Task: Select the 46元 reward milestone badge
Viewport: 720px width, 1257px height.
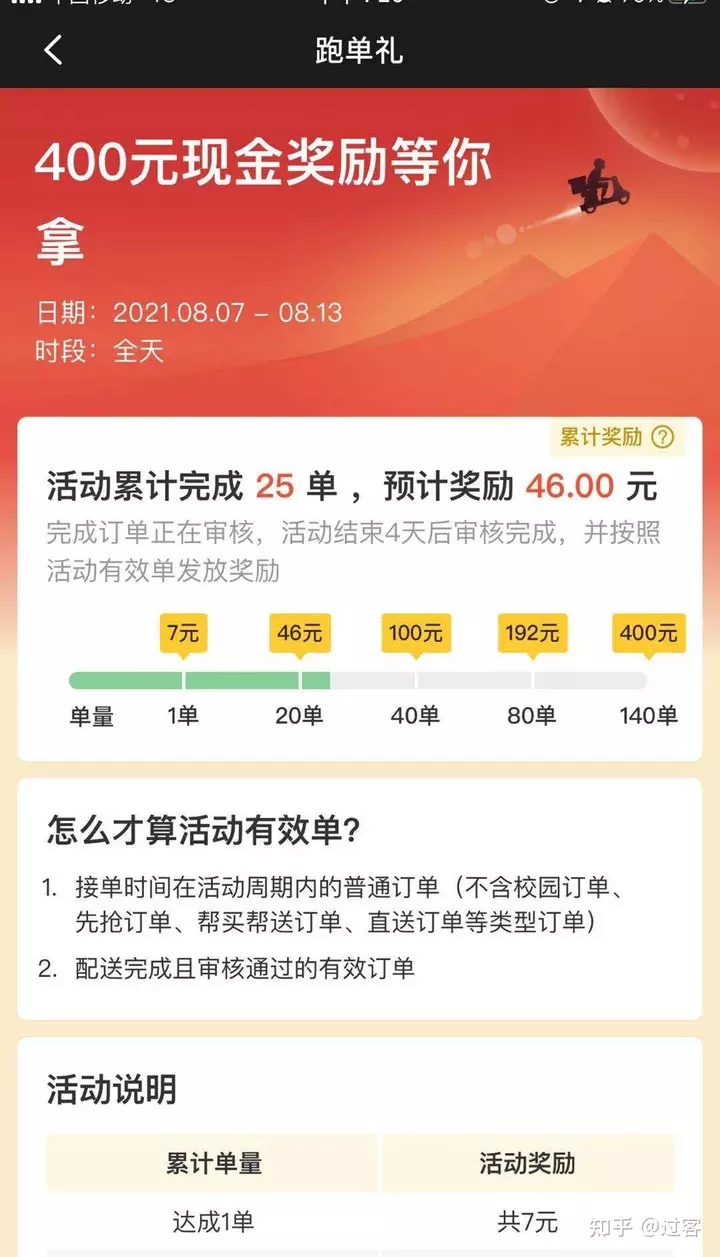Action: pyautogui.click(x=298, y=633)
